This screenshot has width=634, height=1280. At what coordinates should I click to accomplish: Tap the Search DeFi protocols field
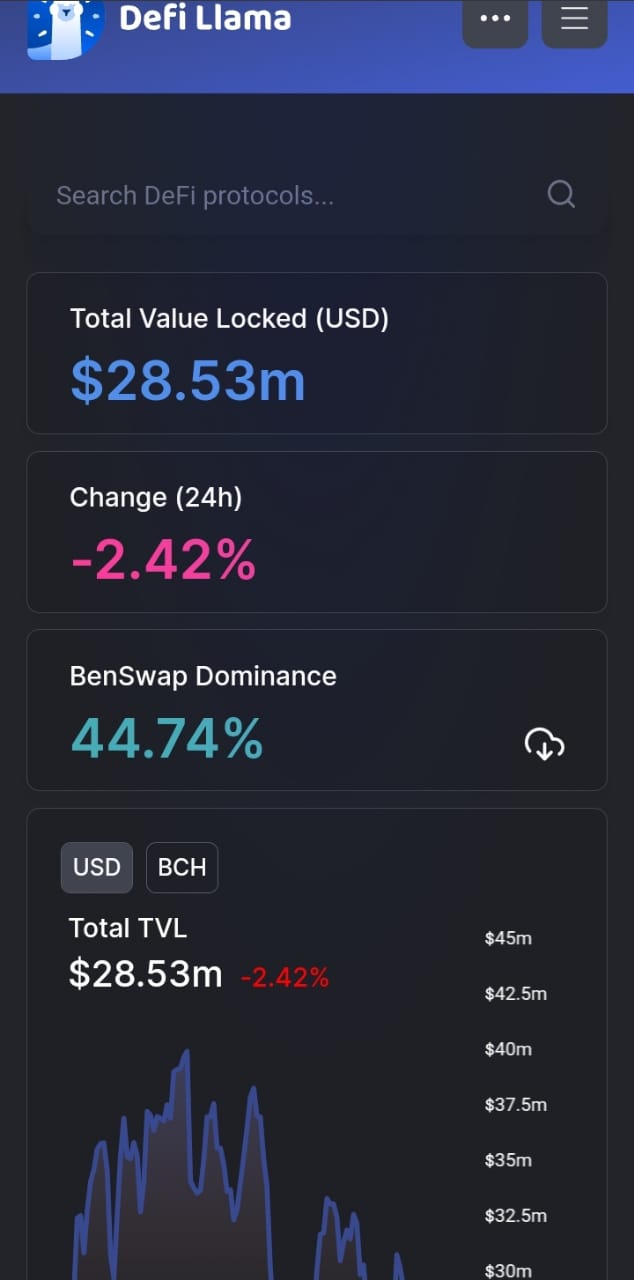317,195
